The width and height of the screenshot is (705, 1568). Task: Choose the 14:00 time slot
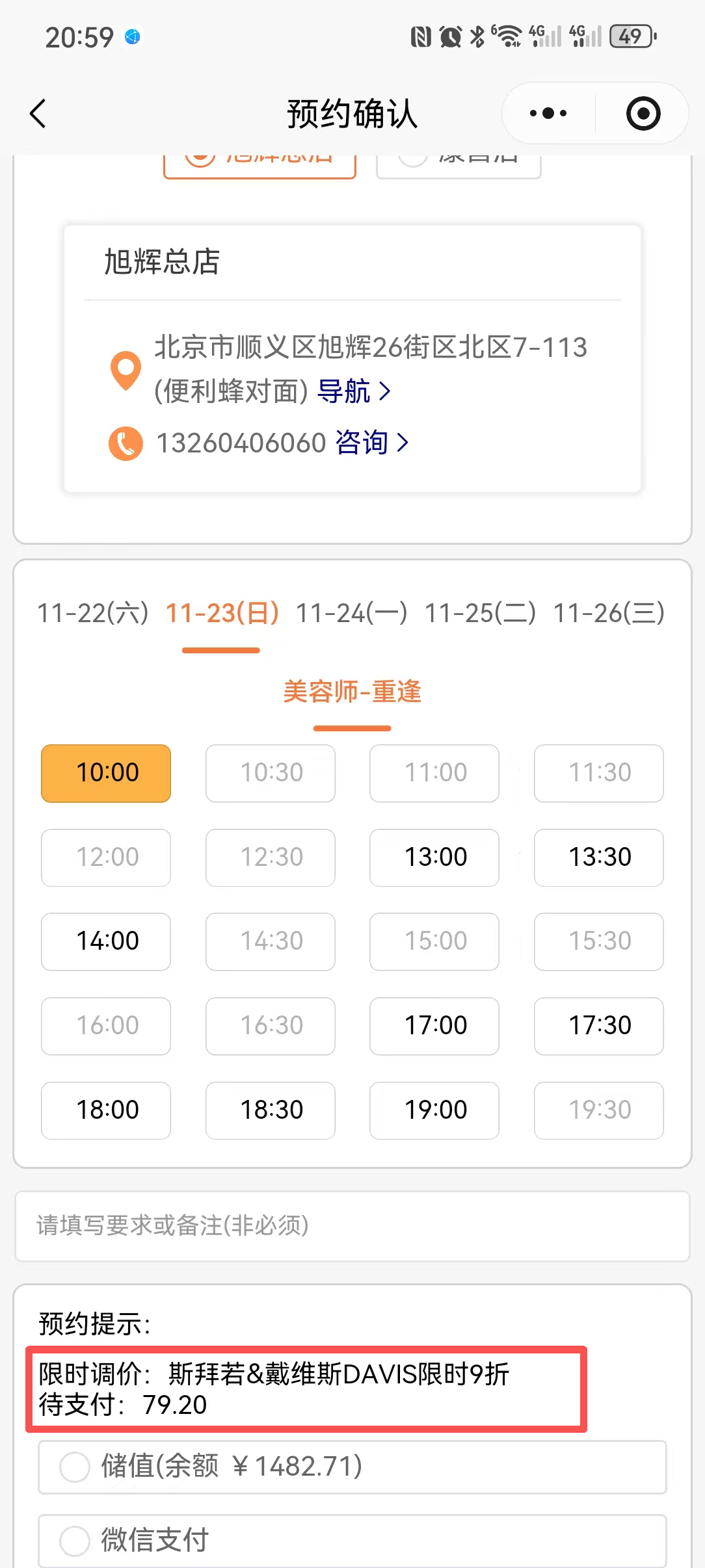point(106,941)
